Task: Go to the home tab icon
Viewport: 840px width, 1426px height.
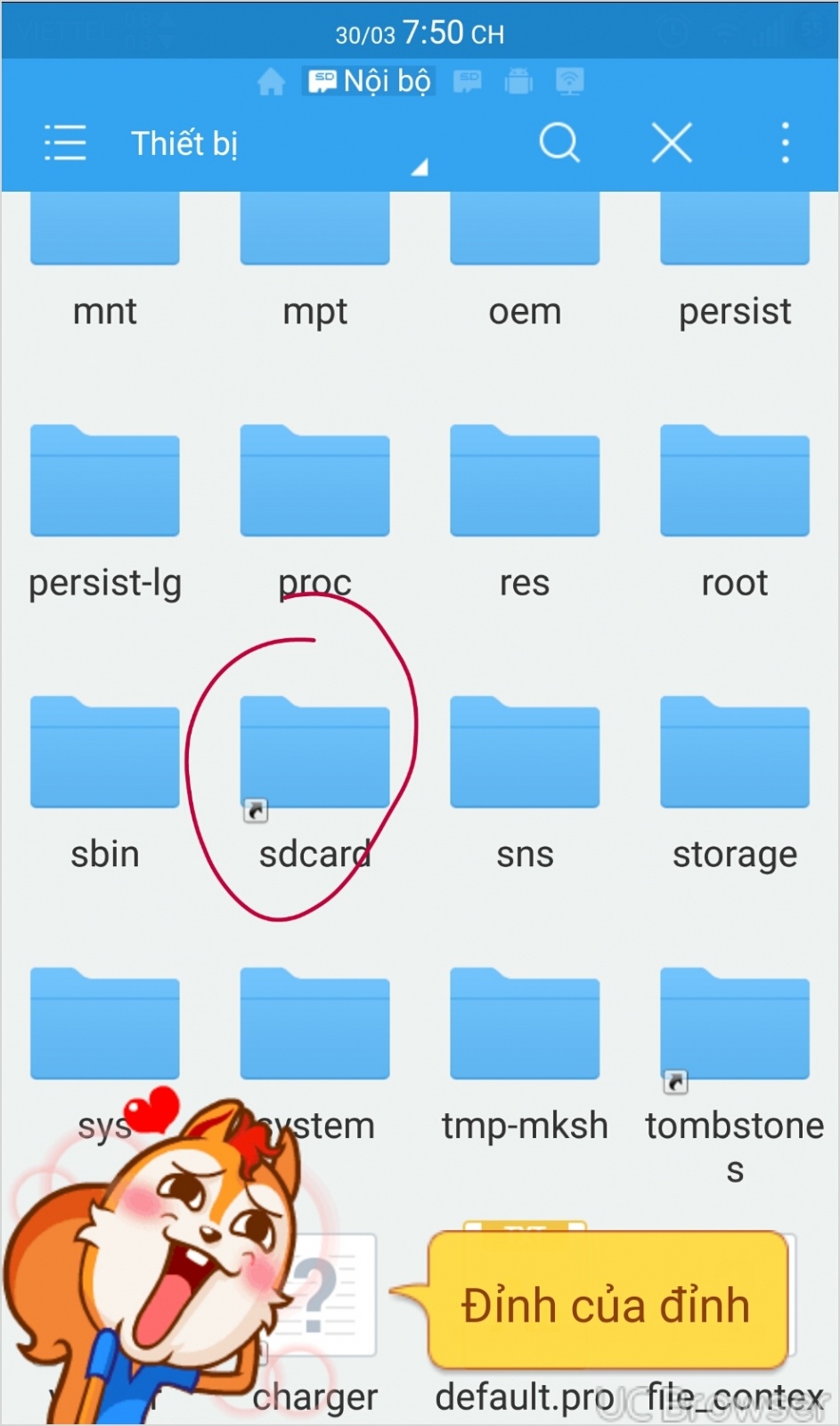Action: [x=271, y=82]
